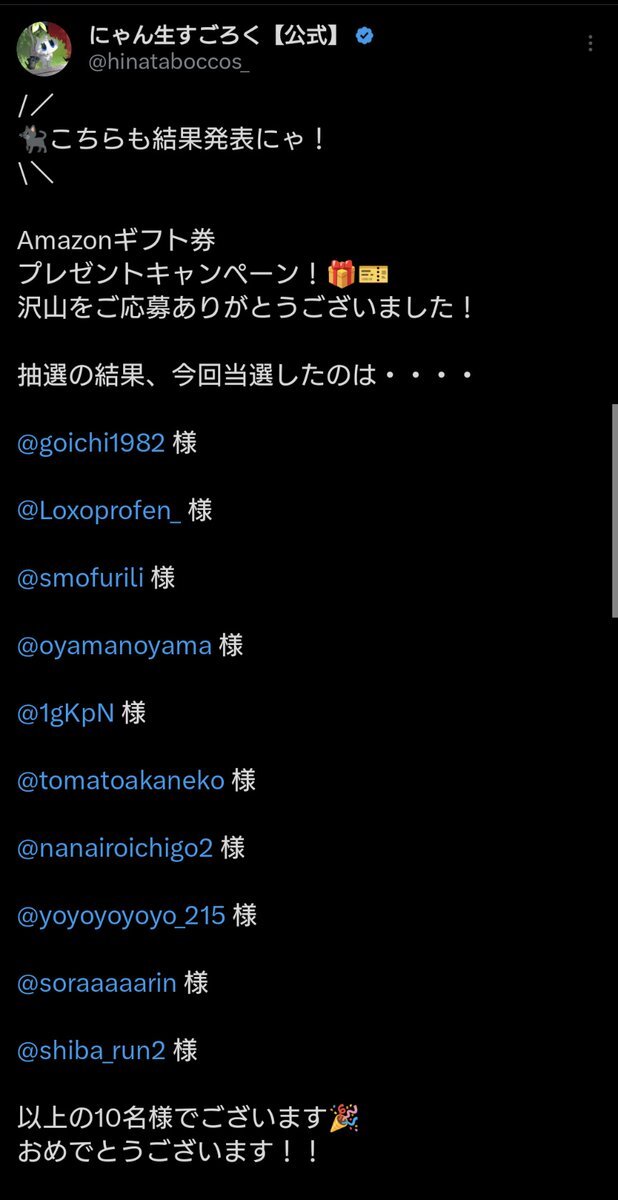Tap the @yoyoyoyoyo_215 mention
The height and width of the screenshot is (1200, 618).
click(x=121, y=915)
